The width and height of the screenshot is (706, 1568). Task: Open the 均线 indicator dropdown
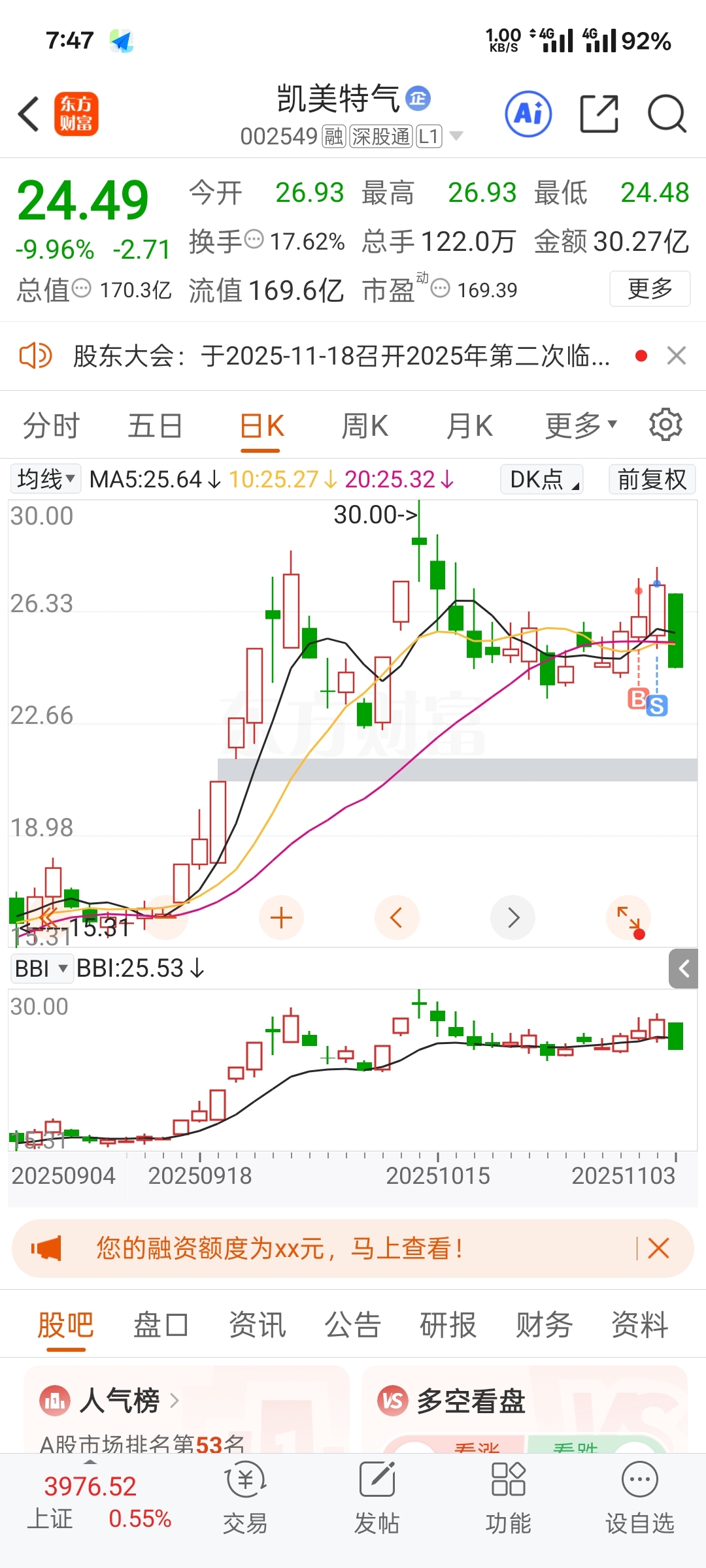point(46,480)
